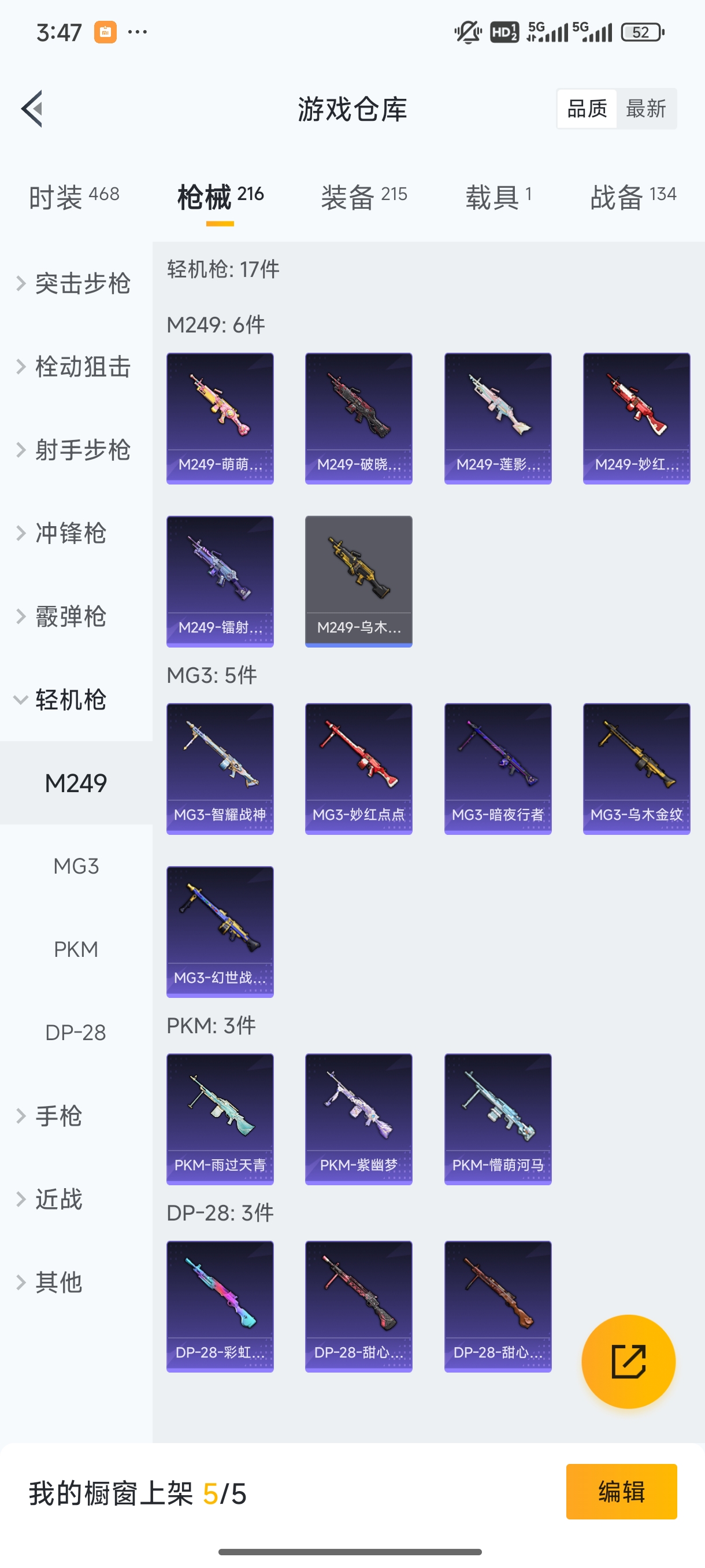This screenshot has width=705, height=1568.
Task: Open the orange share/export shortcut icon
Action: (x=628, y=1362)
